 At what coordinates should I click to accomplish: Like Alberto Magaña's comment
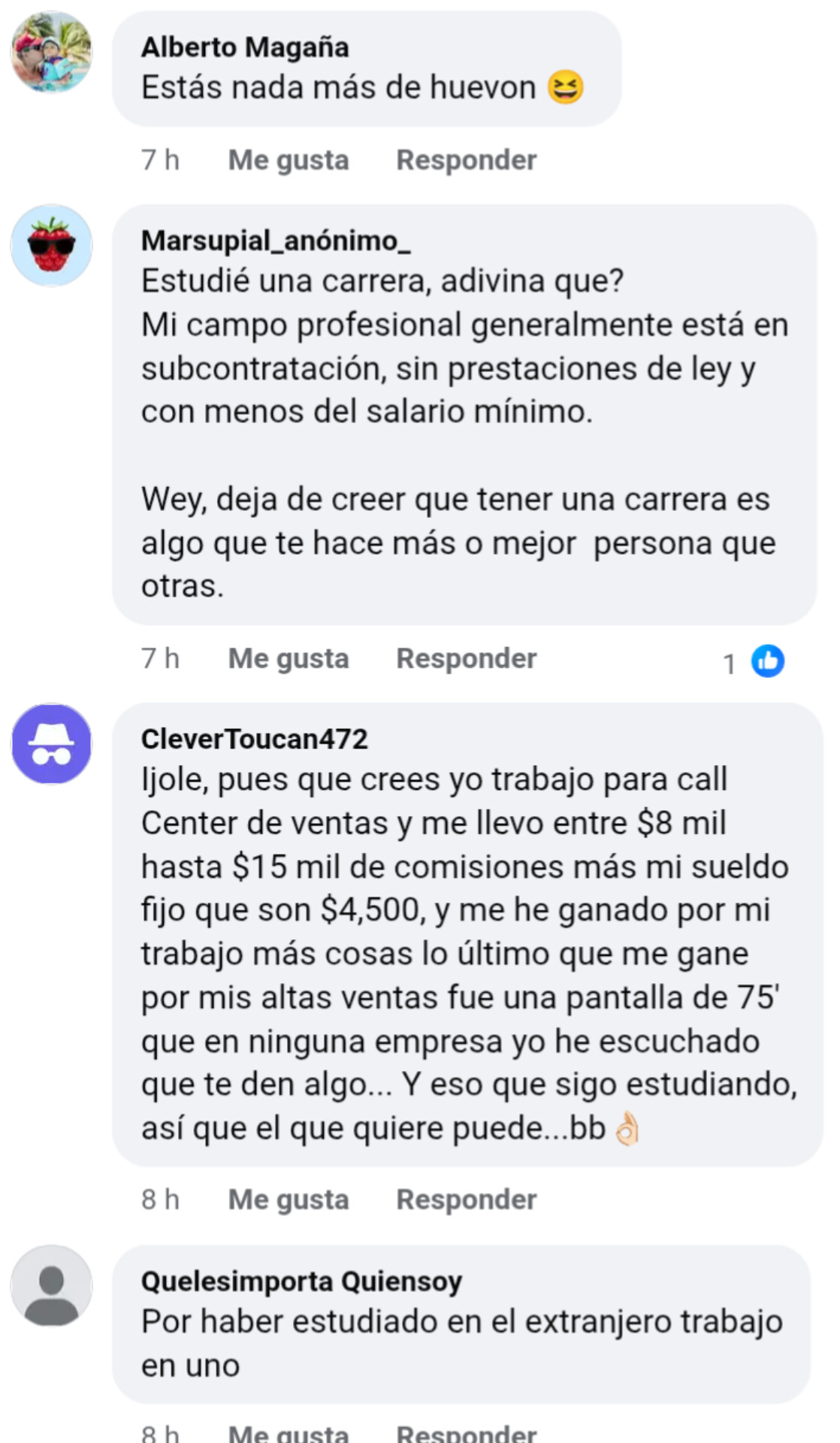tap(289, 160)
